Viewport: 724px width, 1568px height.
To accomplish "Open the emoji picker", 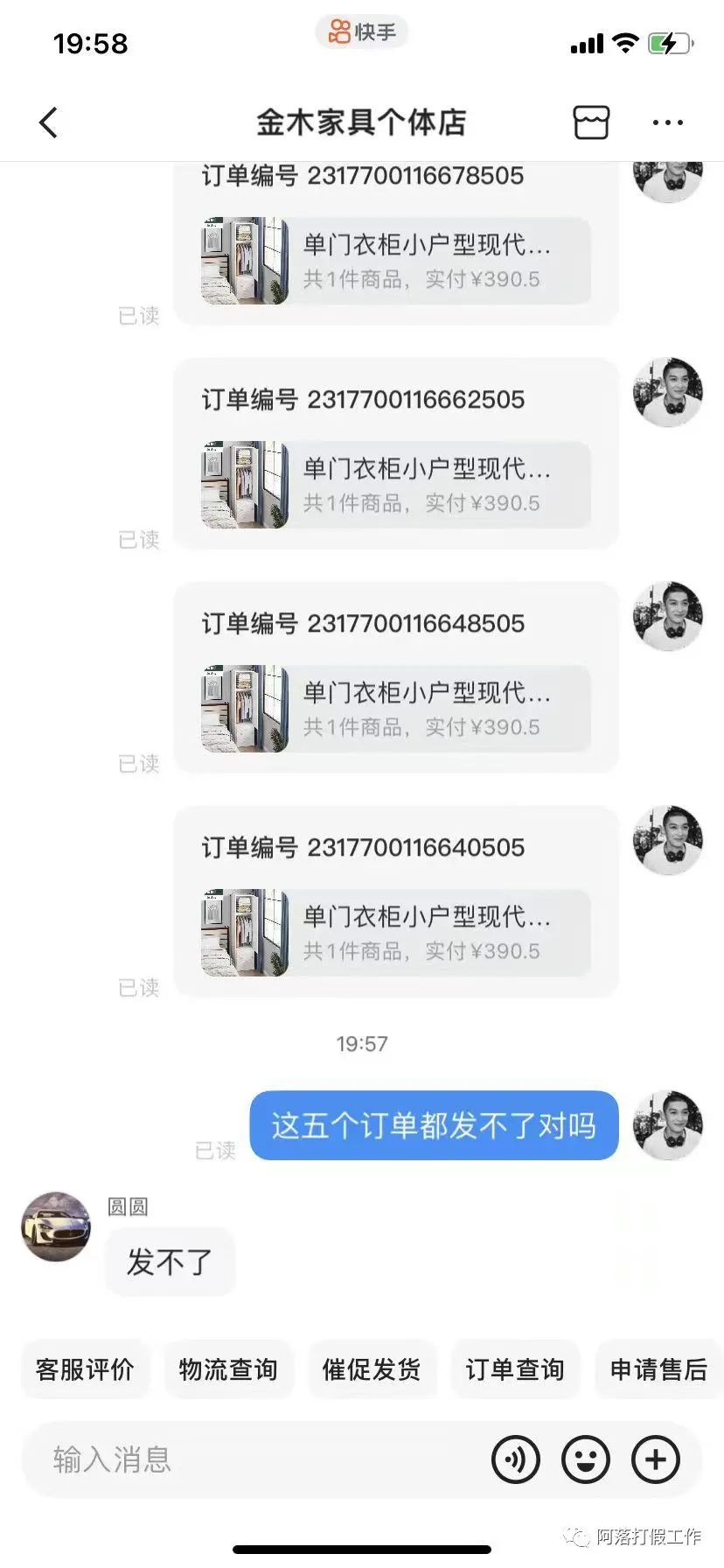I will 585,1459.
